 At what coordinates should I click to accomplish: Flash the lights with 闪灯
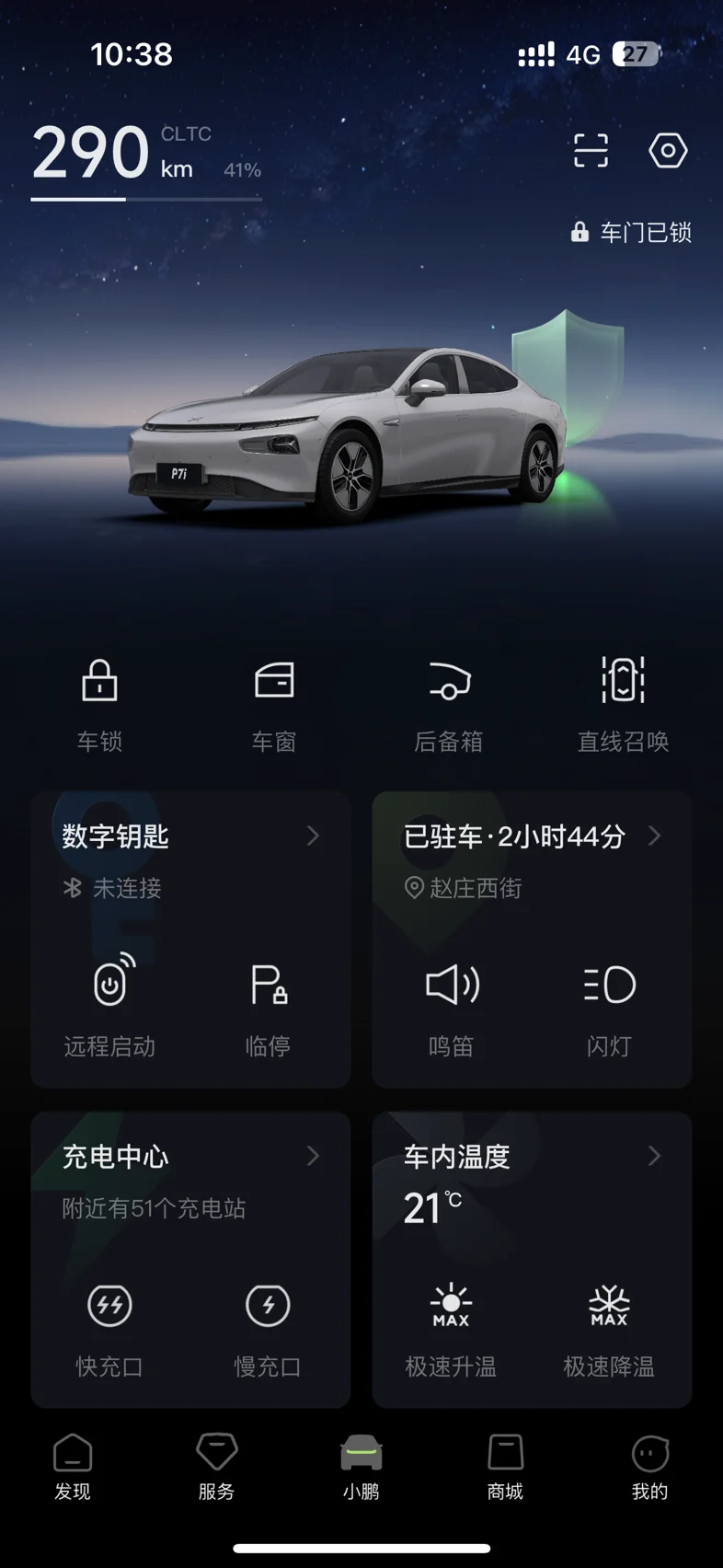609,1007
